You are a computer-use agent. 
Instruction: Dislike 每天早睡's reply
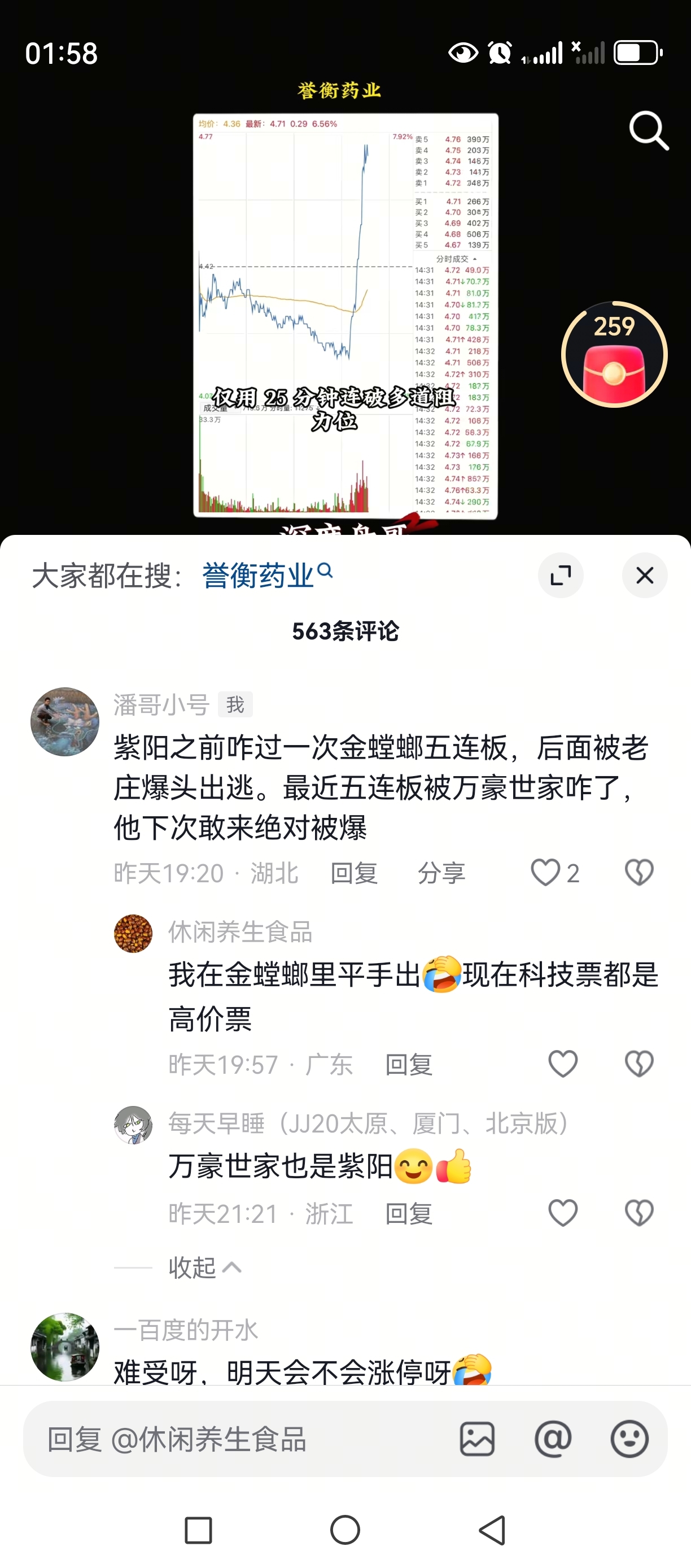(638, 1213)
